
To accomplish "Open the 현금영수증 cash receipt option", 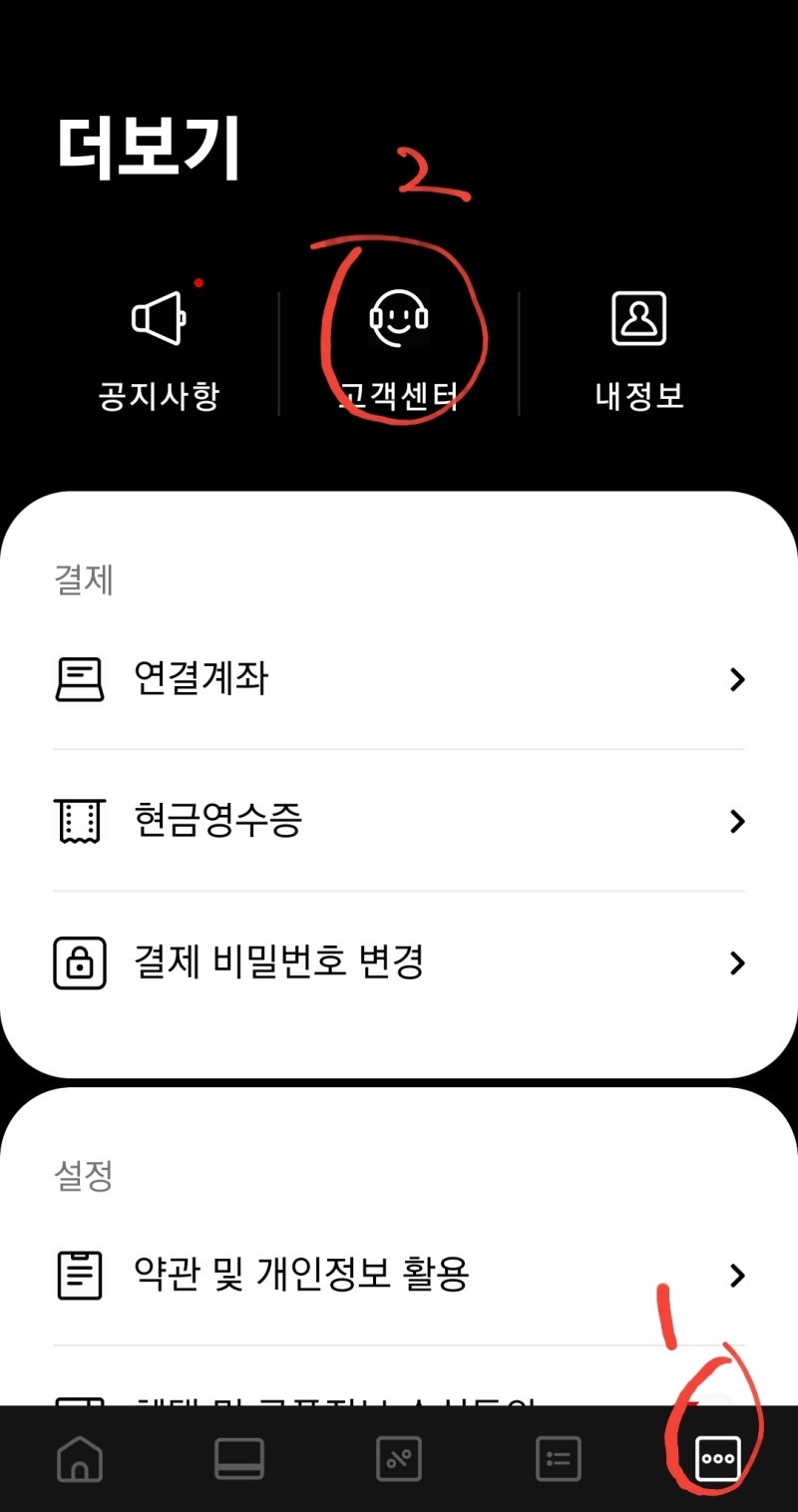I will pos(219,821).
